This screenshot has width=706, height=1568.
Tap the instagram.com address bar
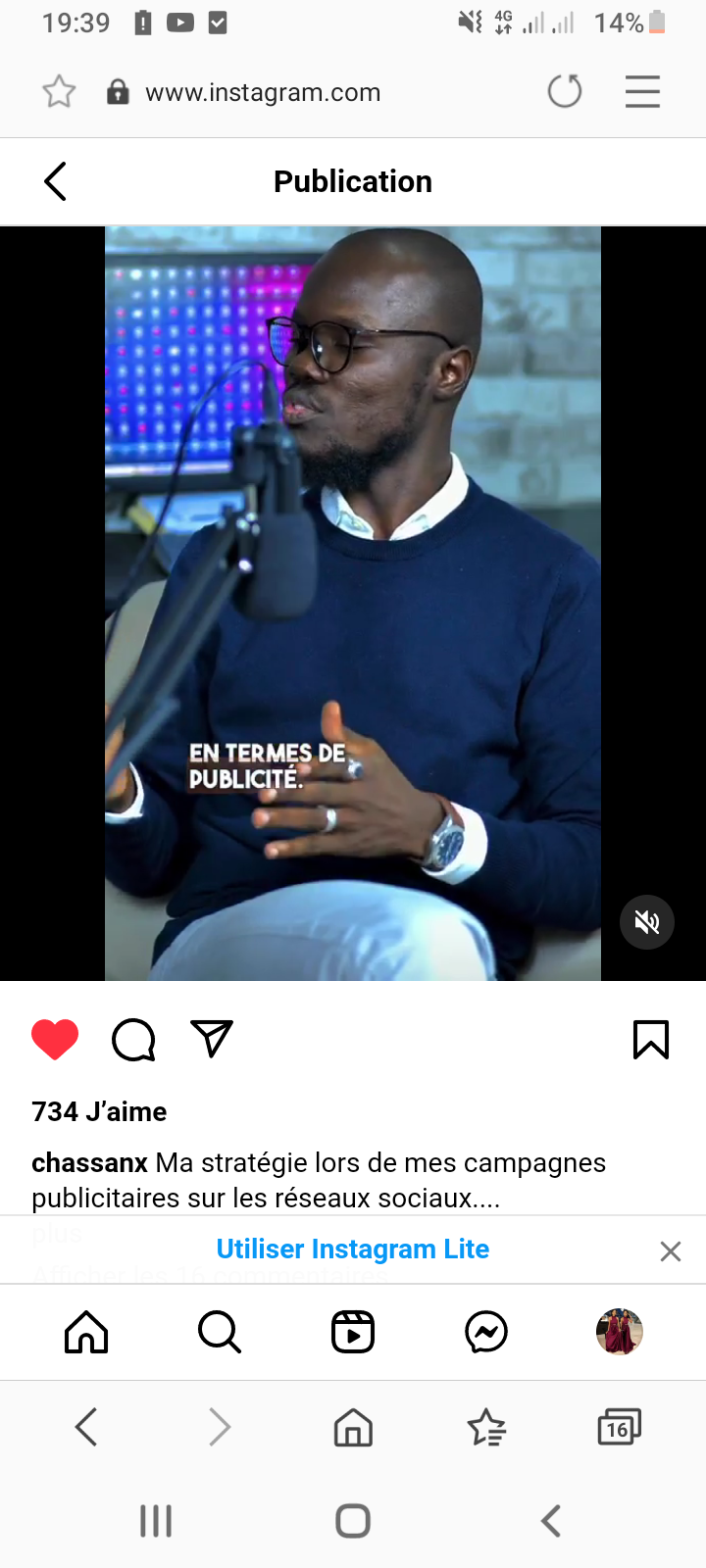tap(263, 92)
